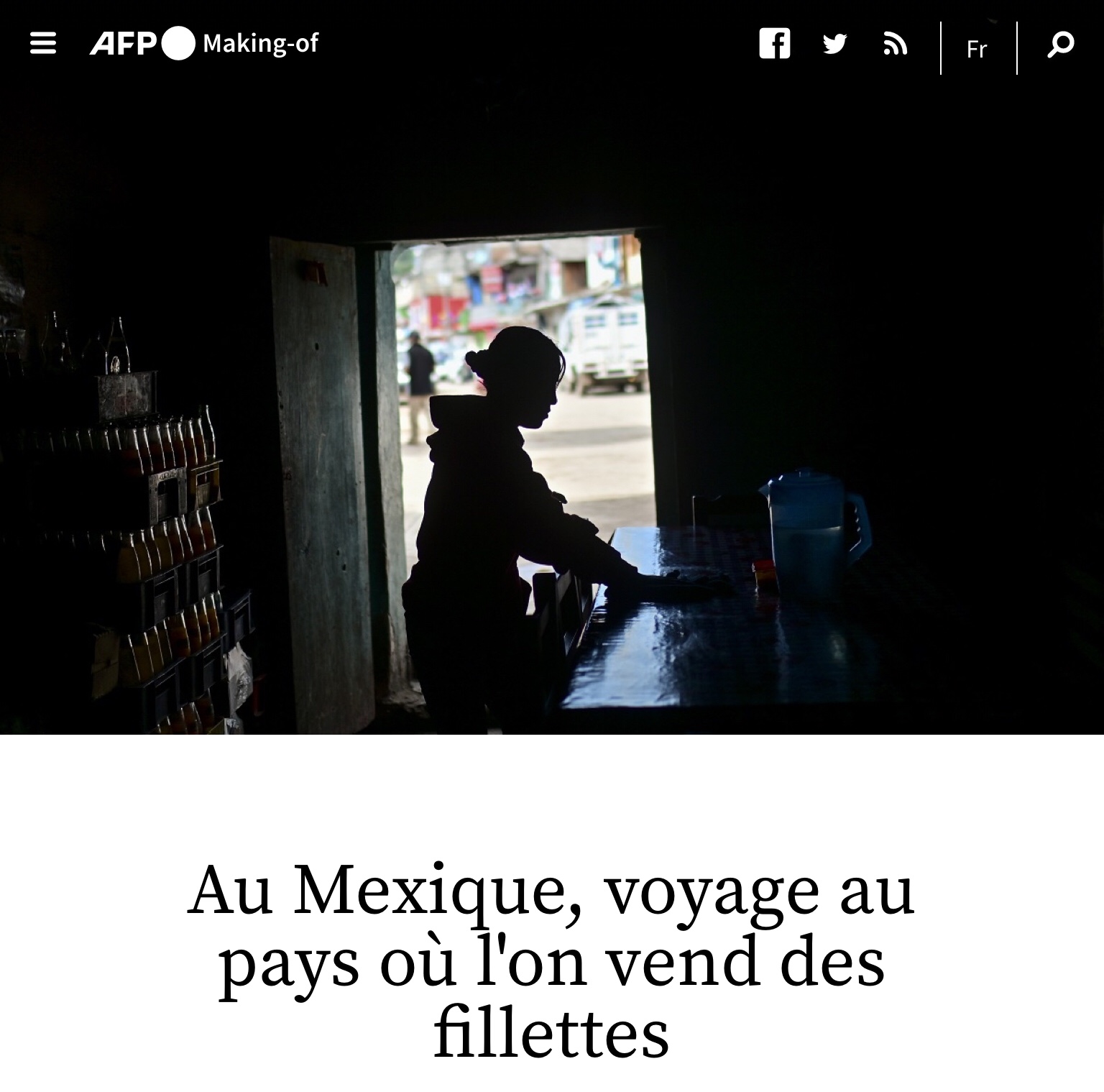Change language via Fr selector
Image resolution: width=1104 pixels, height=1092 pixels.
pyautogui.click(x=977, y=49)
